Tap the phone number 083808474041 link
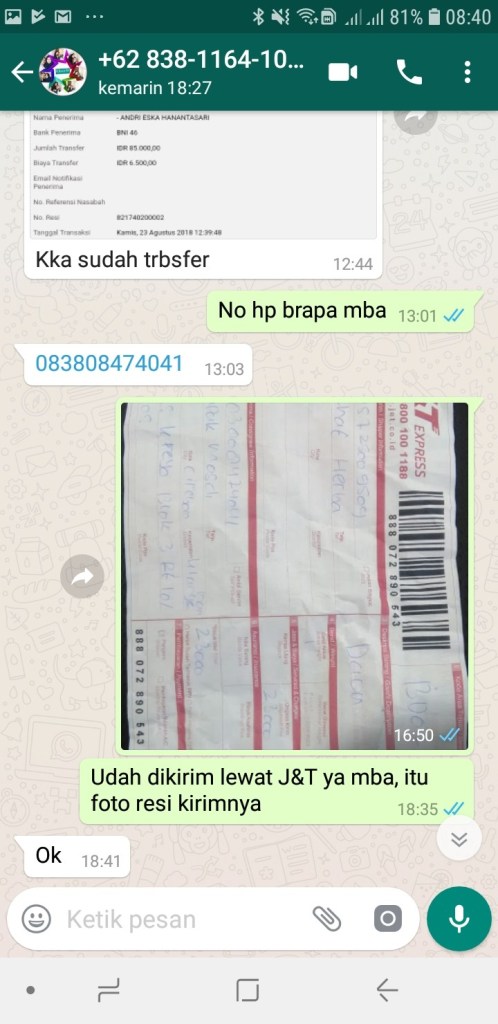The image size is (498, 1024). tap(109, 364)
